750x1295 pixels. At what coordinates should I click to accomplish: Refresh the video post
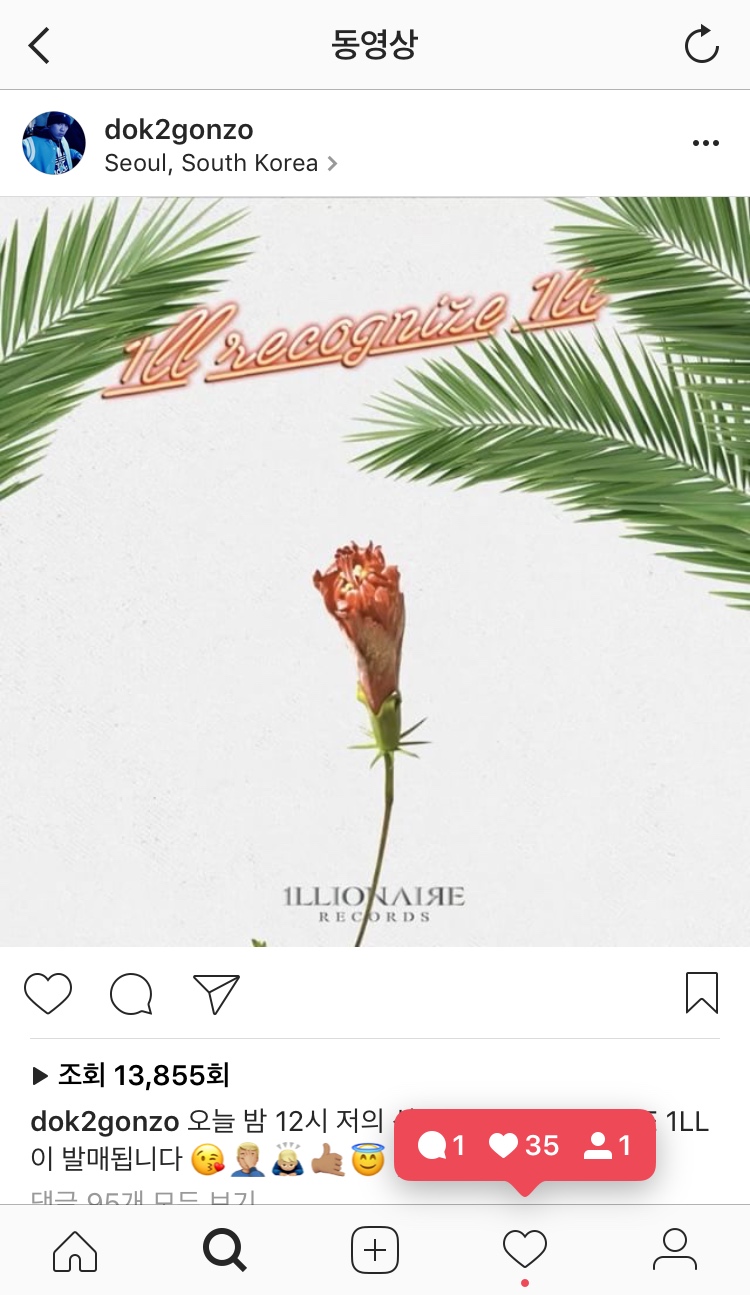coord(701,45)
